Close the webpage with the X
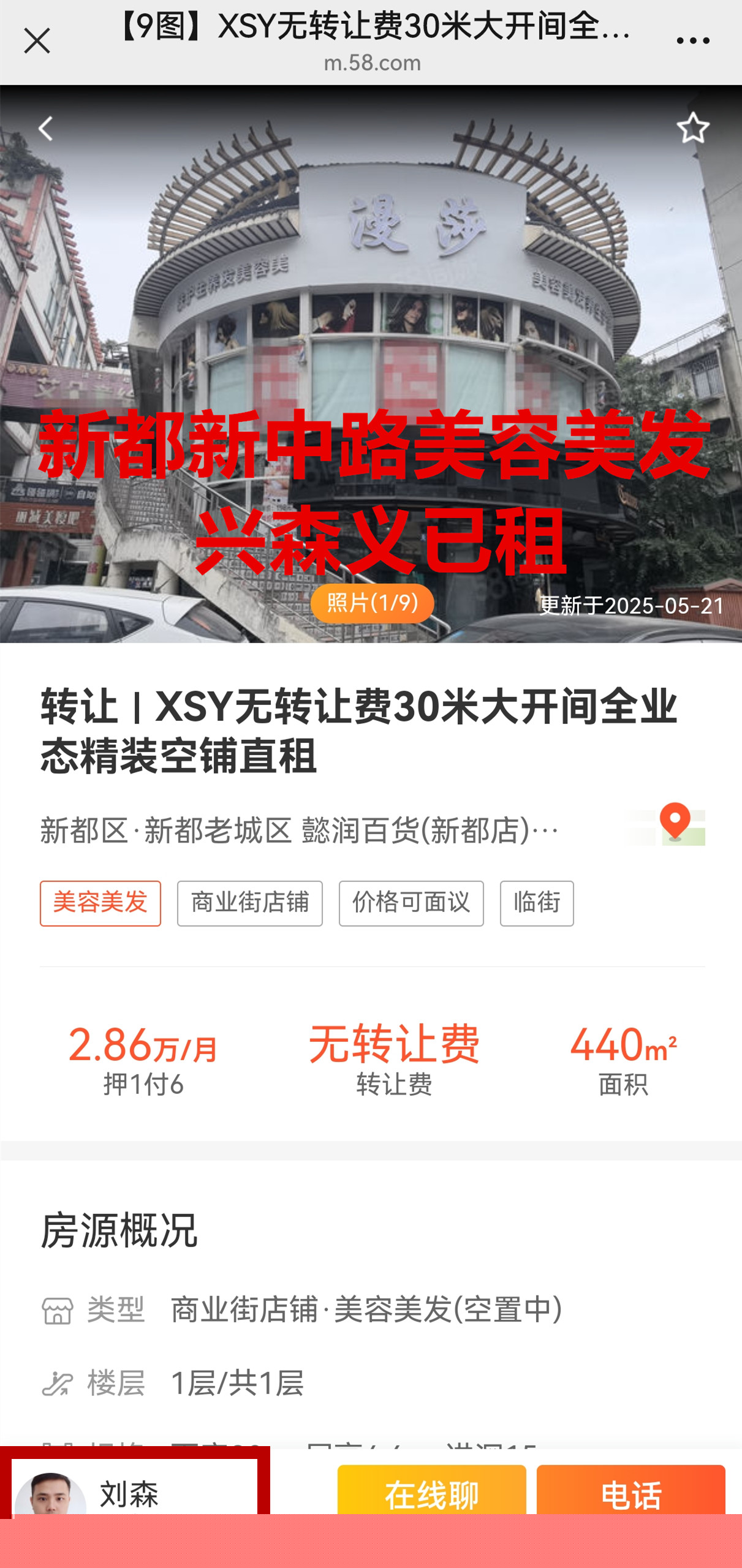This screenshot has width=742, height=1568. pos(37,42)
